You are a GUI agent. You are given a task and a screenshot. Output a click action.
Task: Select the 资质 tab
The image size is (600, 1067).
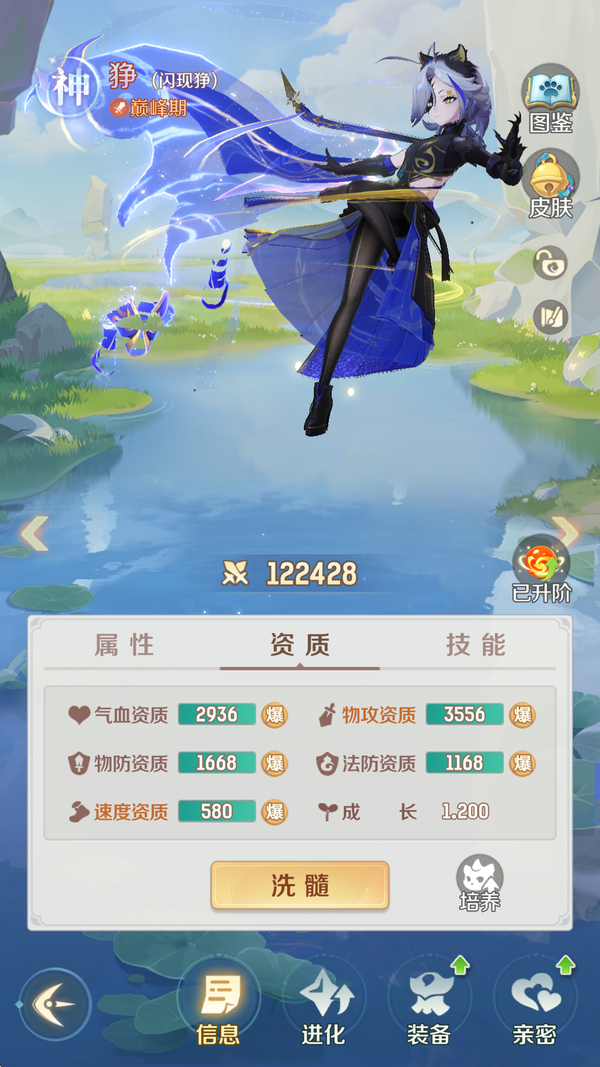pyautogui.click(x=299, y=645)
